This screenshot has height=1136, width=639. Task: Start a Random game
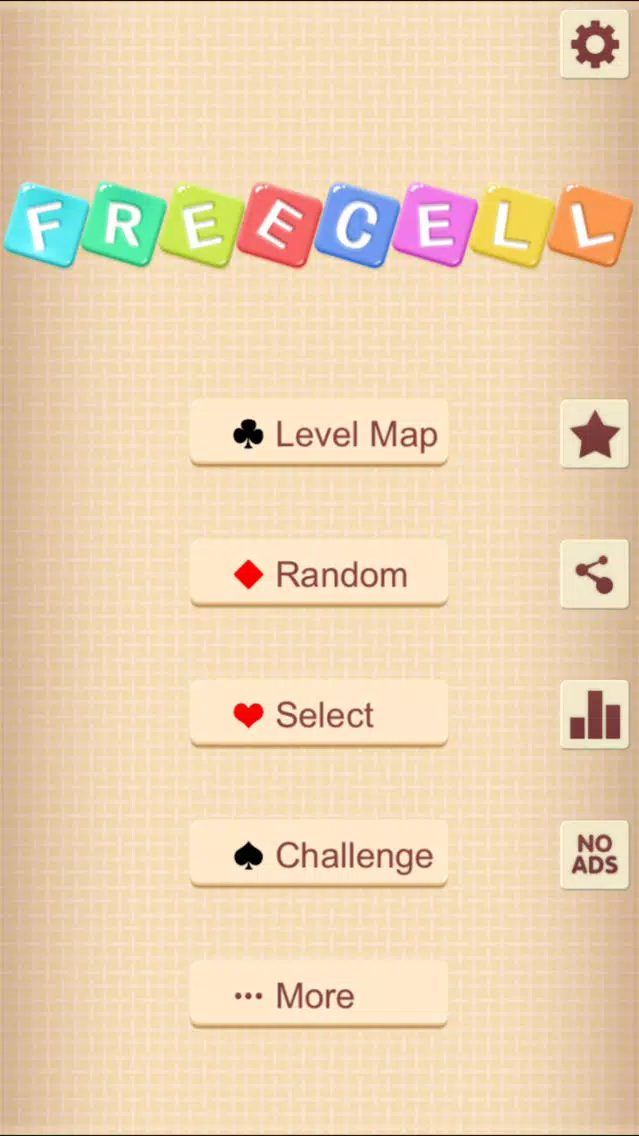(318, 573)
